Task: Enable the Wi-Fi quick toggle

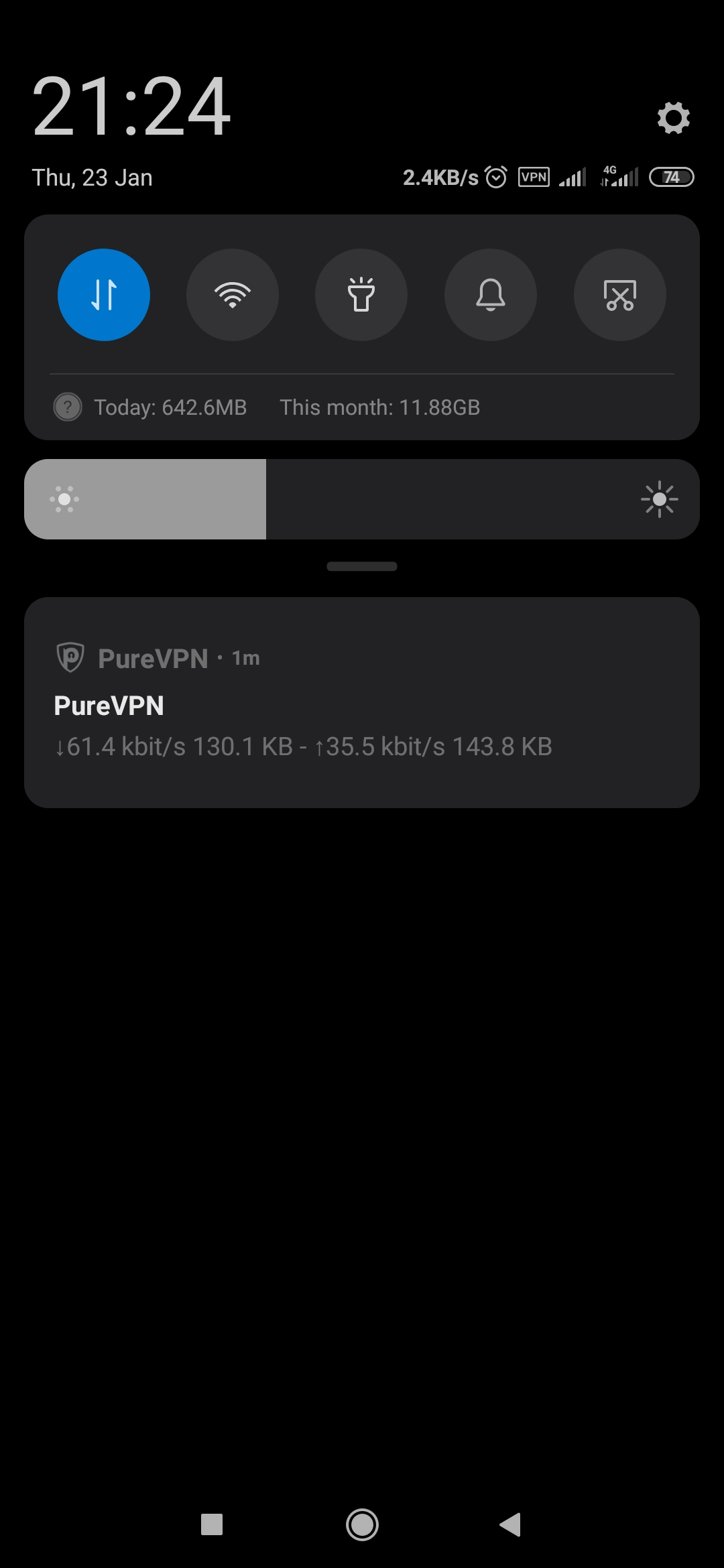Action: 233,295
